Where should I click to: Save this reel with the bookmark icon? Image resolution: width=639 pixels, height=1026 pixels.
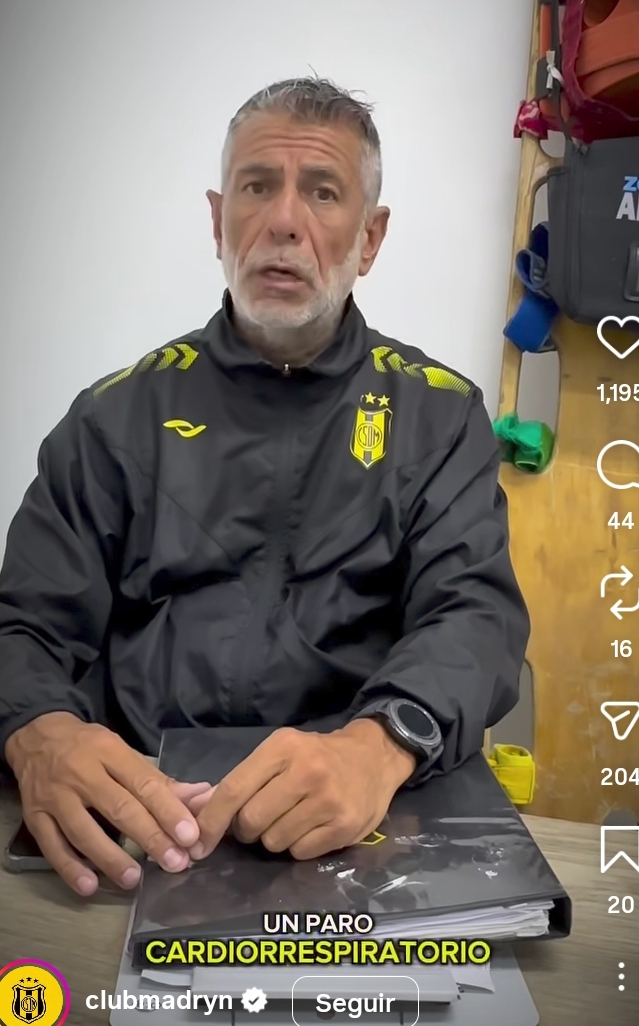(620, 849)
